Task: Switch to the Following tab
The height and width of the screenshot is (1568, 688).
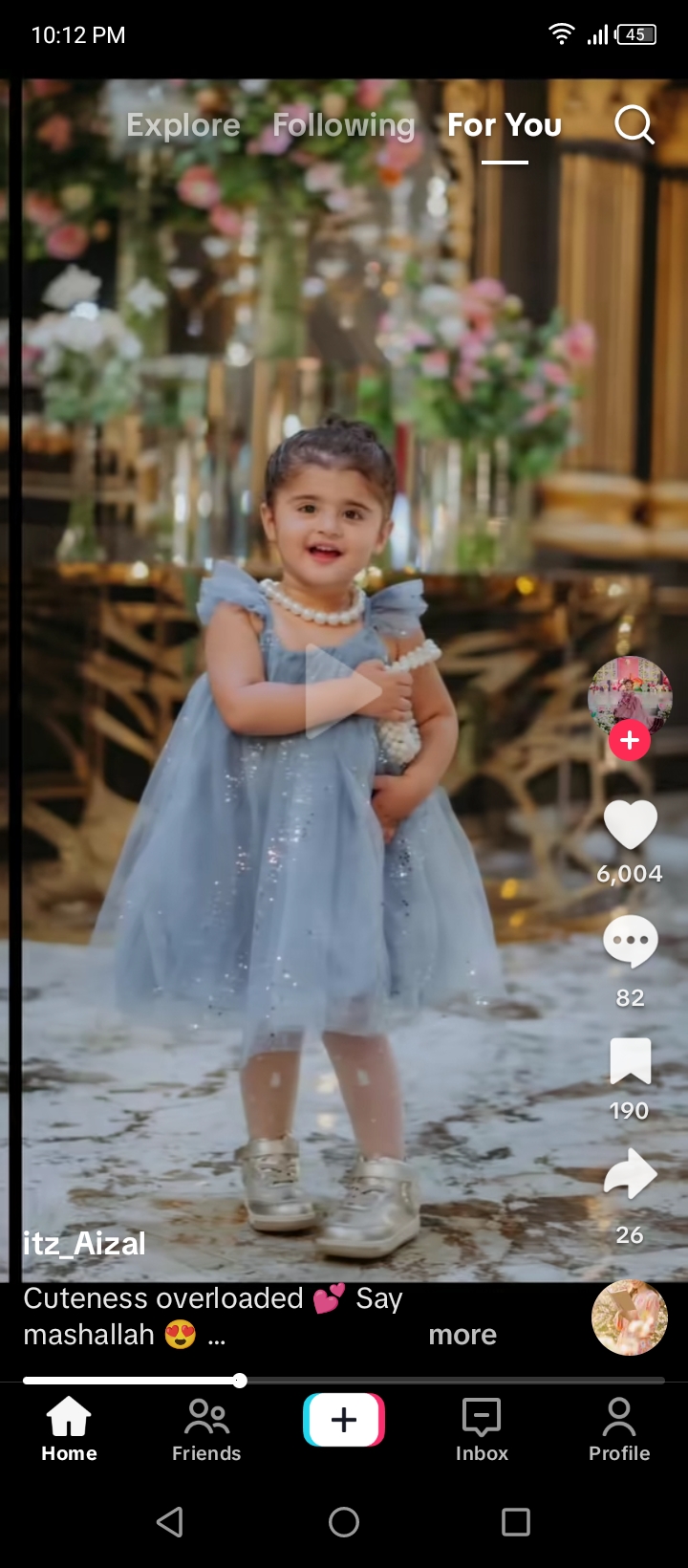Action: 344,125
